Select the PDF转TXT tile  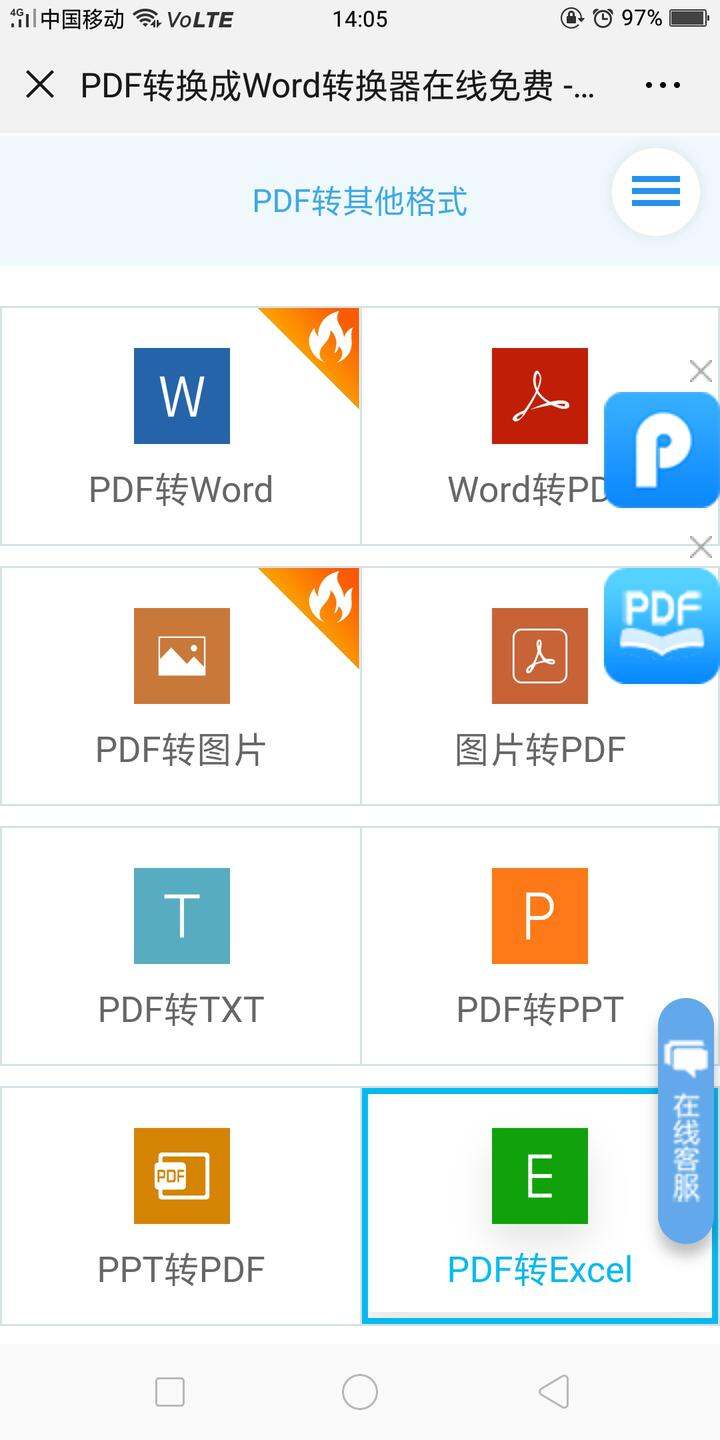(x=181, y=946)
